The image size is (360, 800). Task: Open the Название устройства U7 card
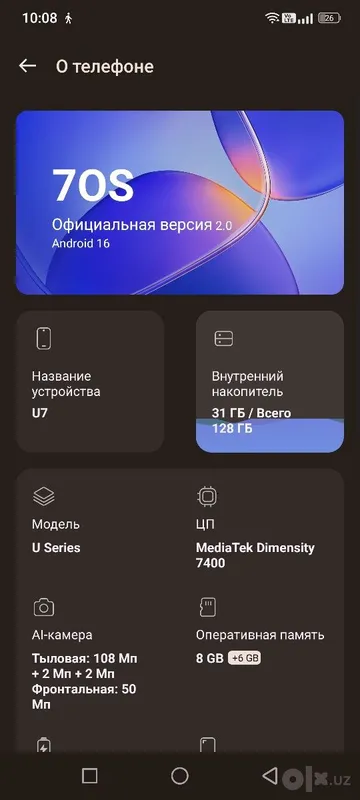tap(90, 382)
